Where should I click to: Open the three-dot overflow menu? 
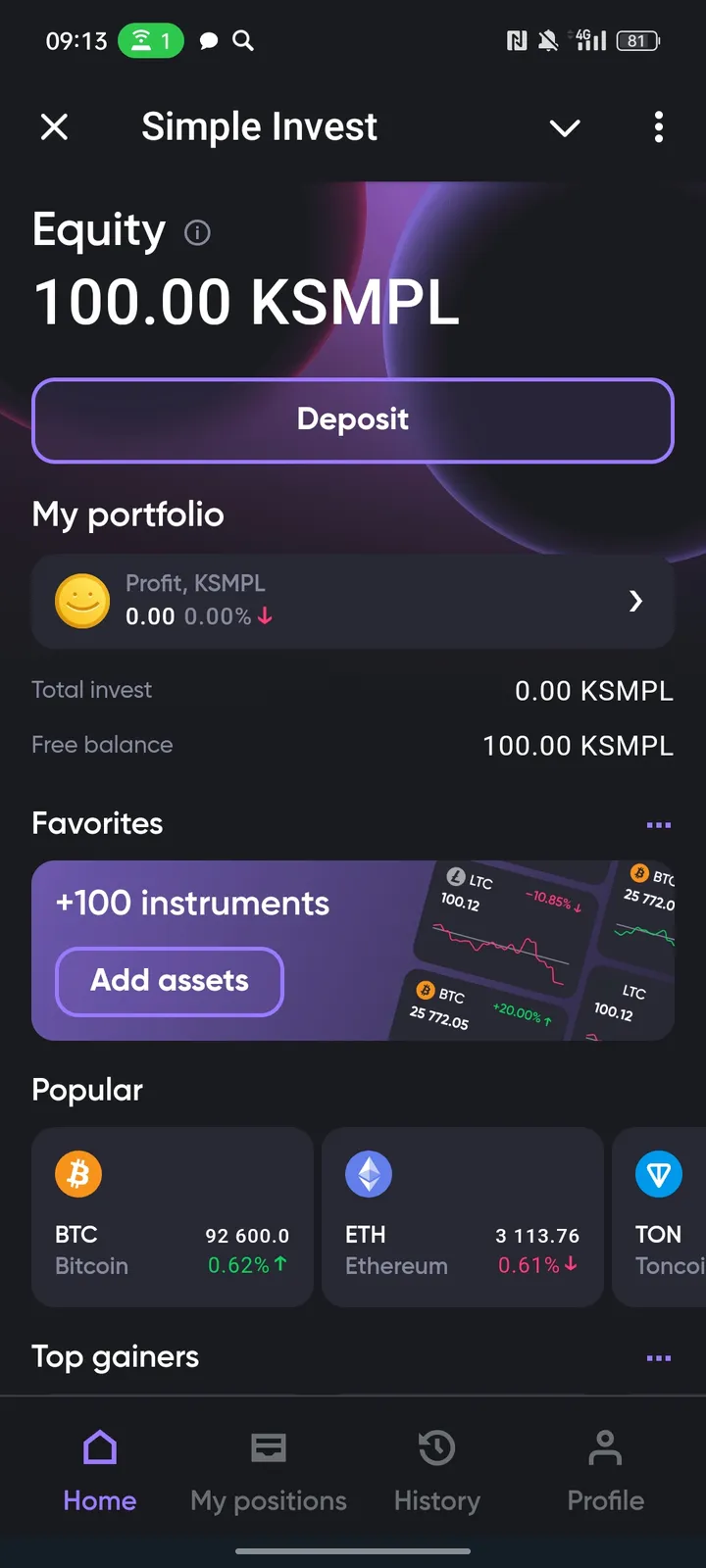coord(658,126)
